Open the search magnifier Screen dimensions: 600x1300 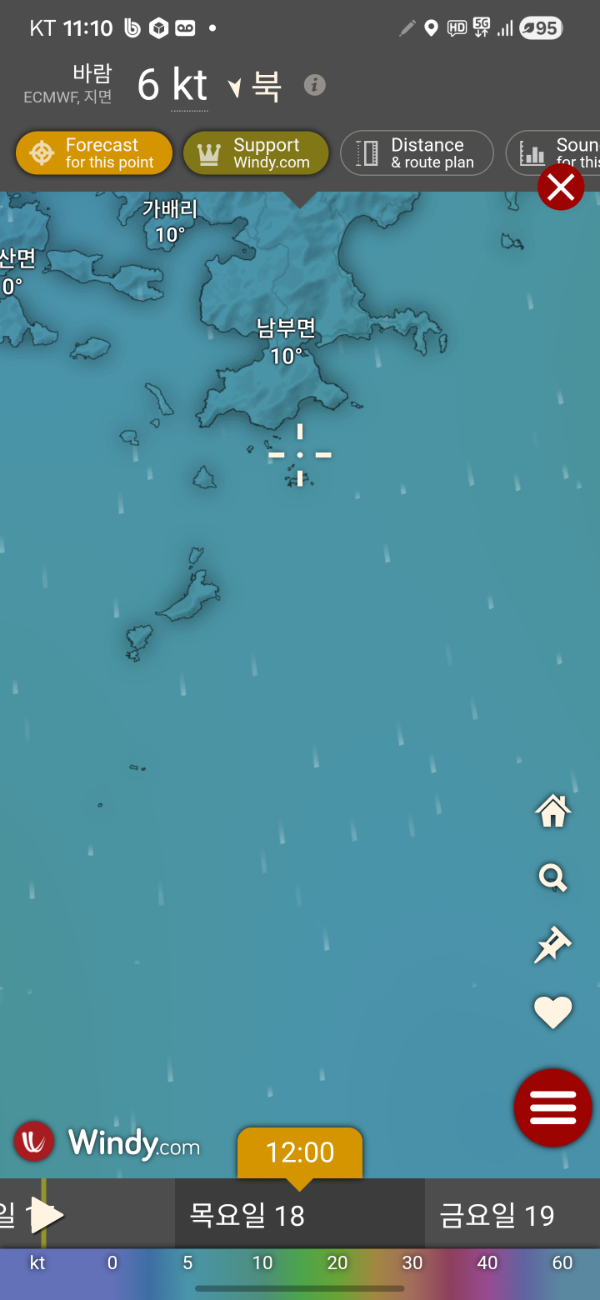[553, 878]
